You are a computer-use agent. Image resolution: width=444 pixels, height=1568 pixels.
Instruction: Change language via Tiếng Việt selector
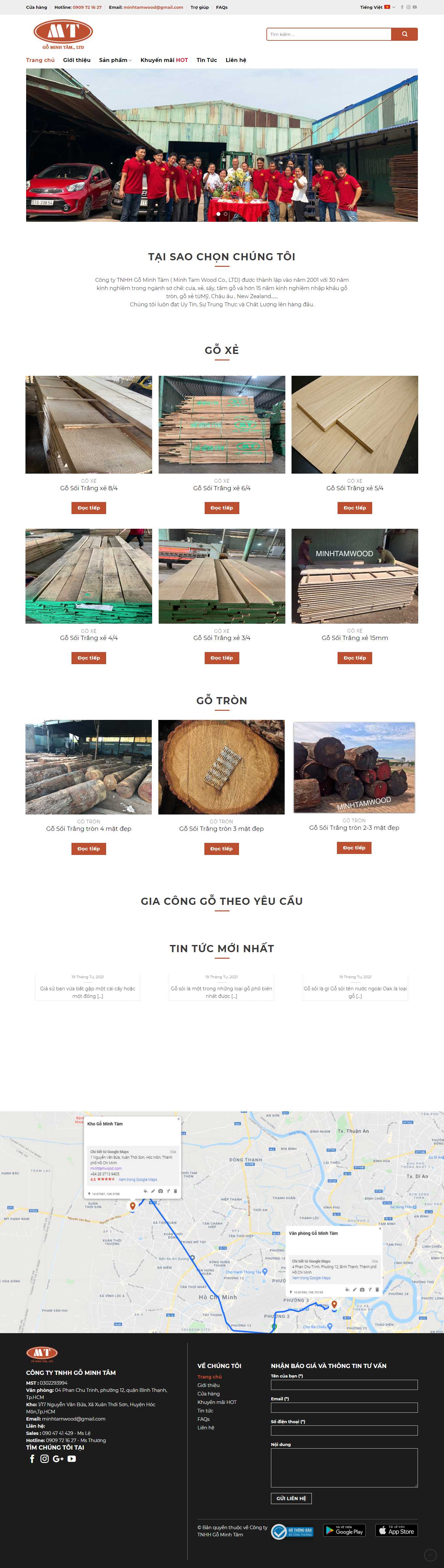click(377, 7)
